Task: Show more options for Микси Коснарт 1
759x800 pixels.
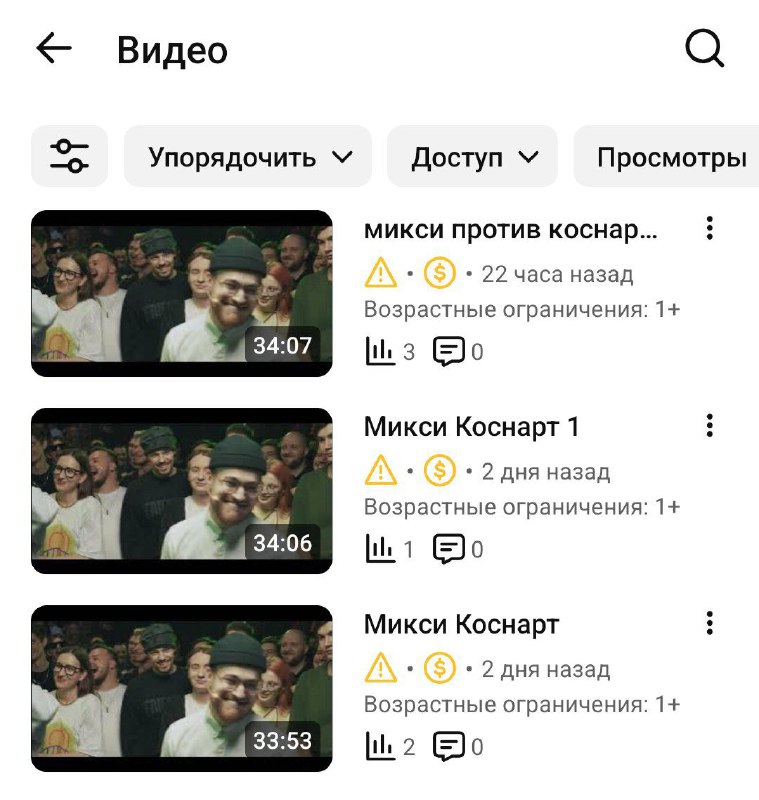Action: tap(709, 426)
